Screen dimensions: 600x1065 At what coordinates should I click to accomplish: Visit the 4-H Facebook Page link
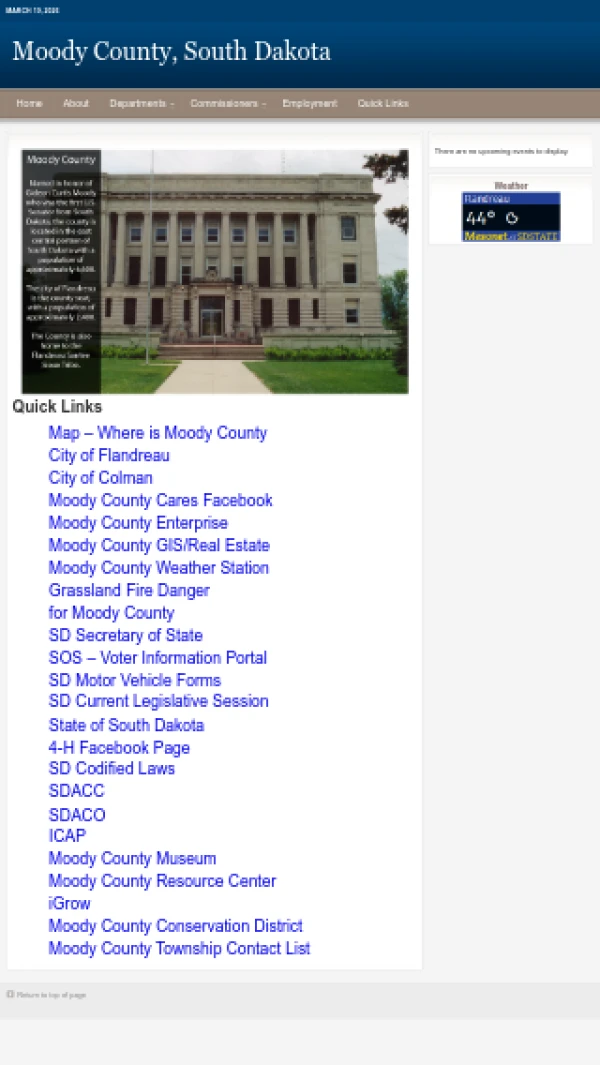click(x=119, y=748)
